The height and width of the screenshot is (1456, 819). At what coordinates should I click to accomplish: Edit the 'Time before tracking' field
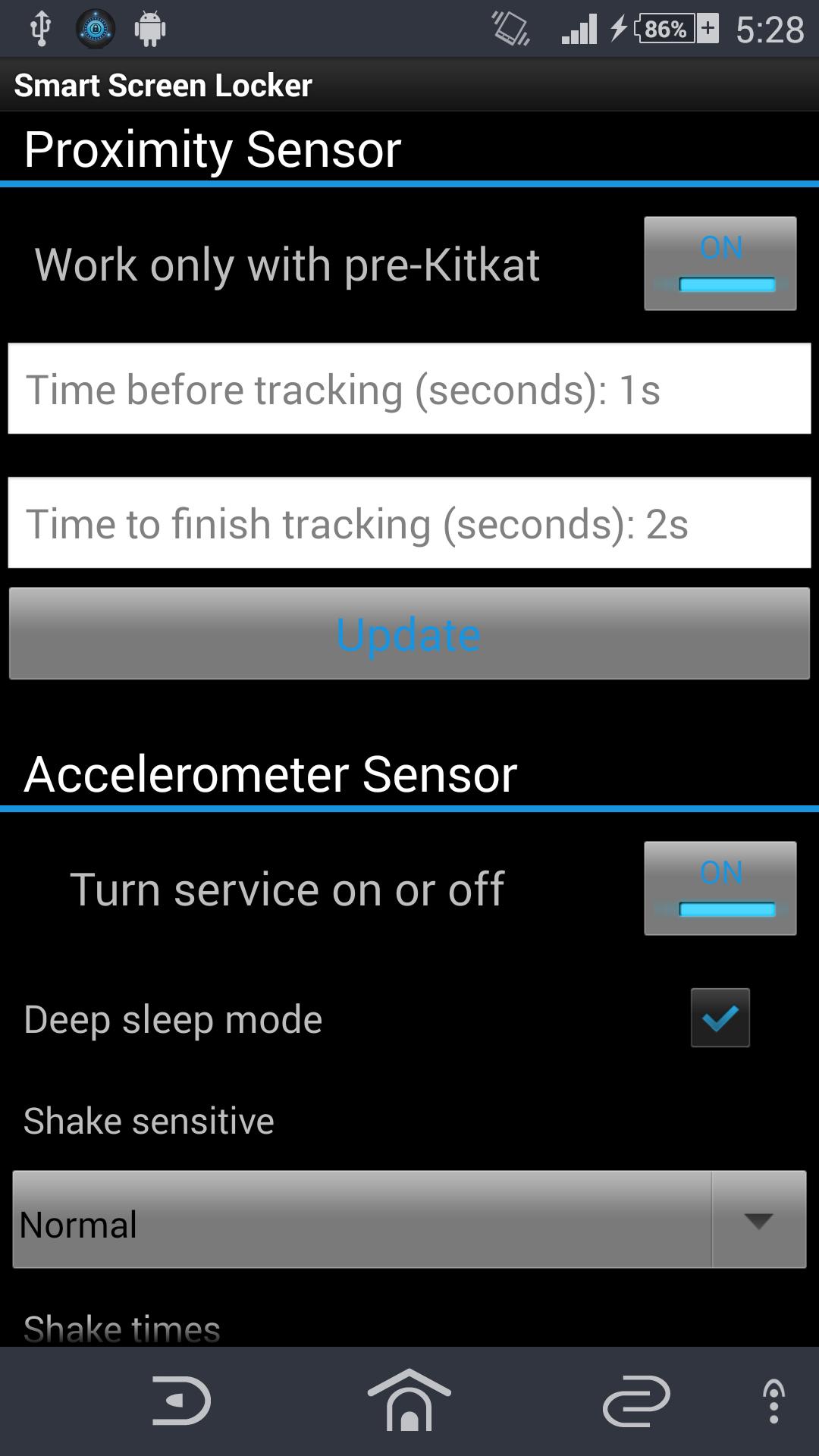pos(409,389)
